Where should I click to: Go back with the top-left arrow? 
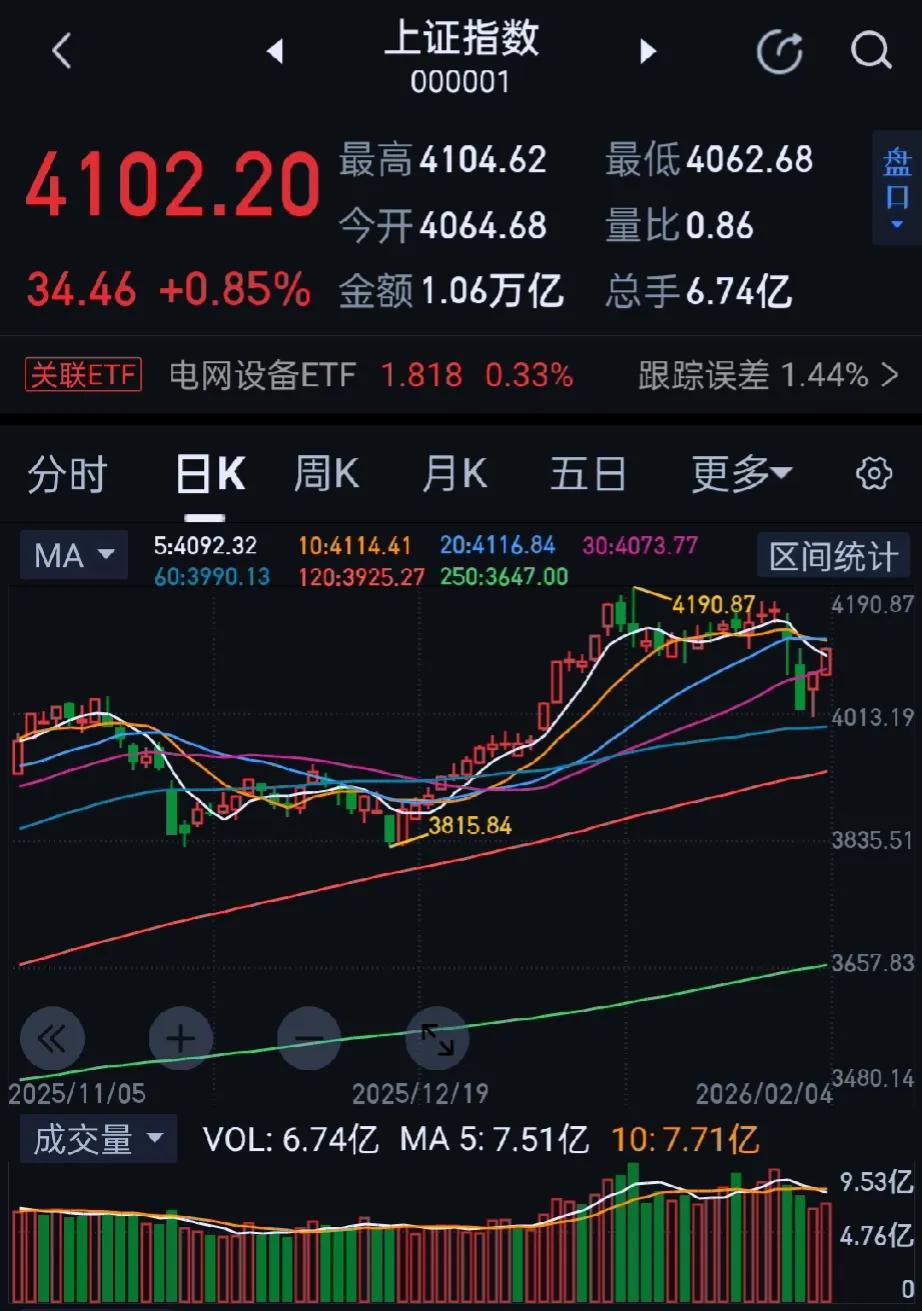coord(62,50)
